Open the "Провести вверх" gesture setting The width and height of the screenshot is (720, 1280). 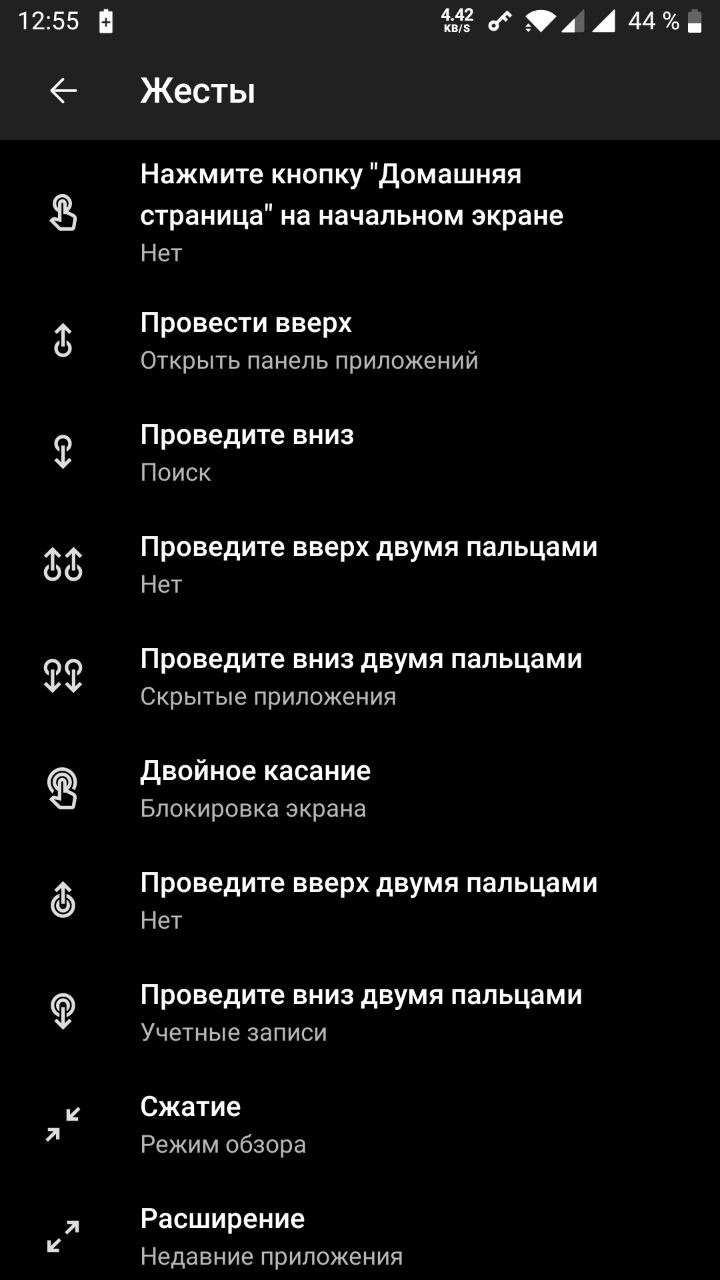pyautogui.click(x=360, y=341)
